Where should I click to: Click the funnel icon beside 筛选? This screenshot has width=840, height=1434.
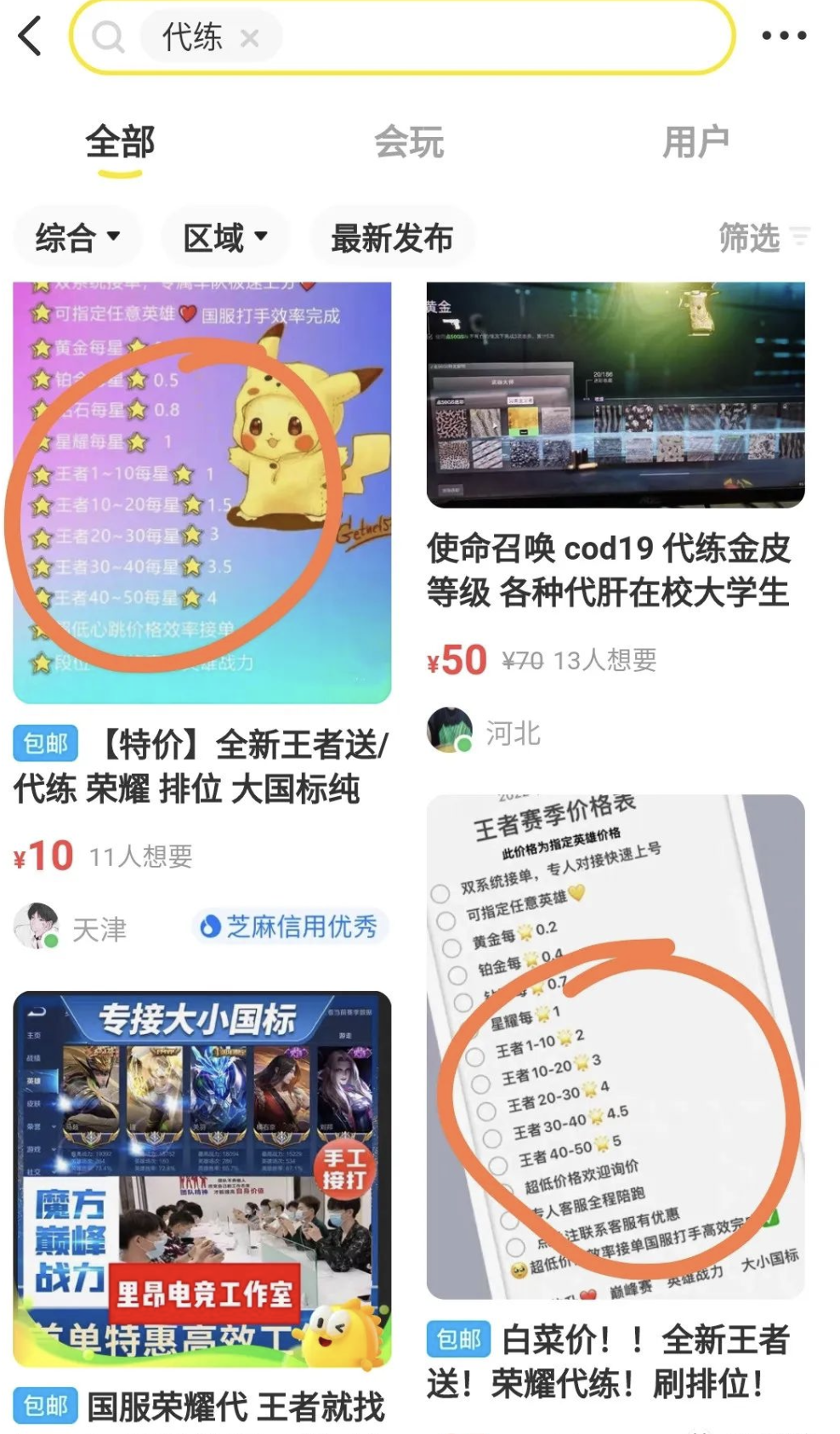coord(800,239)
